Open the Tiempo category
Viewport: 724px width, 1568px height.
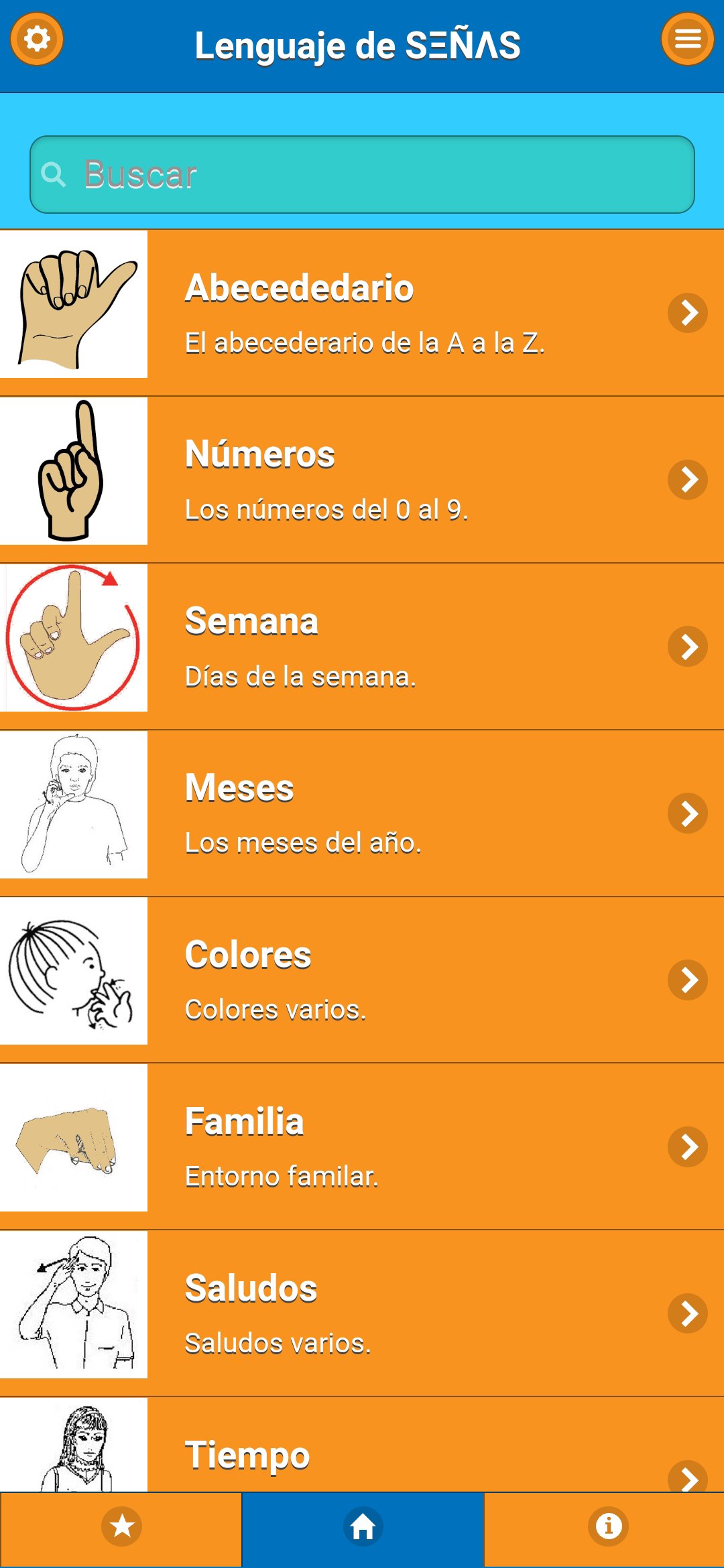coord(362,1454)
